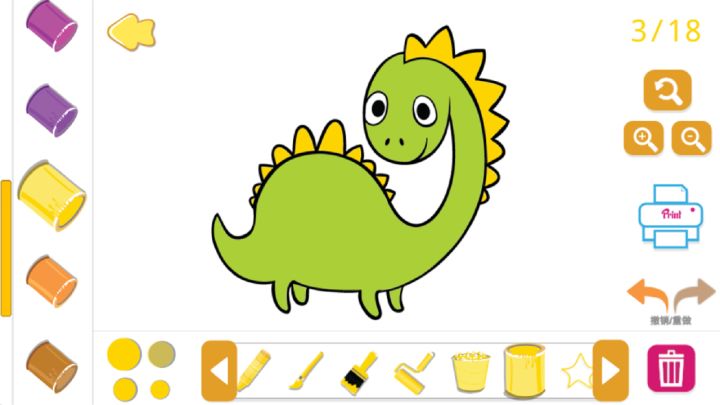The height and width of the screenshot is (405, 720).
Task: Zoom out of the drawing
Action: [x=691, y=138]
